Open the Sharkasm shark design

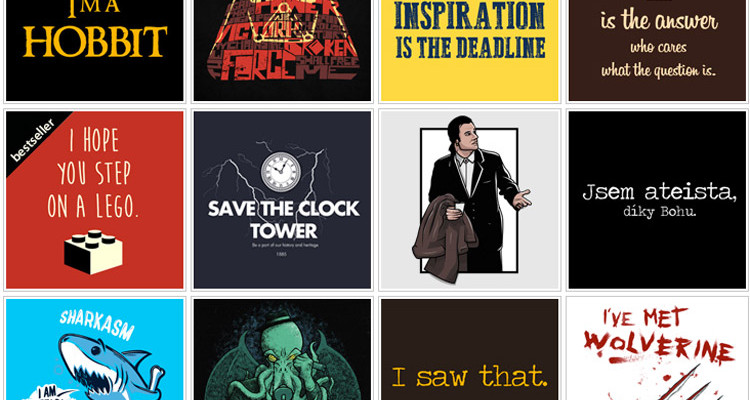[x=95, y=350]
